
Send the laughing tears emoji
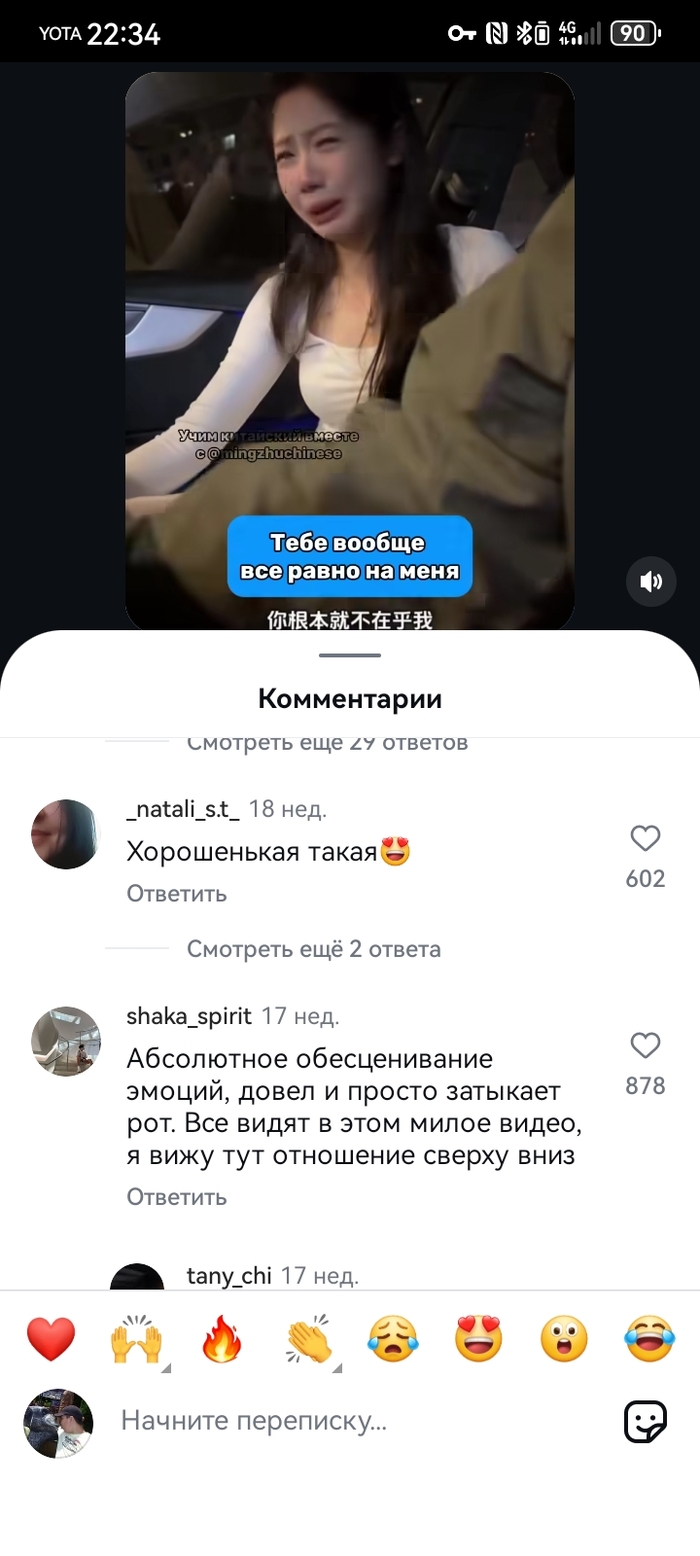[x=649, y=1340]
